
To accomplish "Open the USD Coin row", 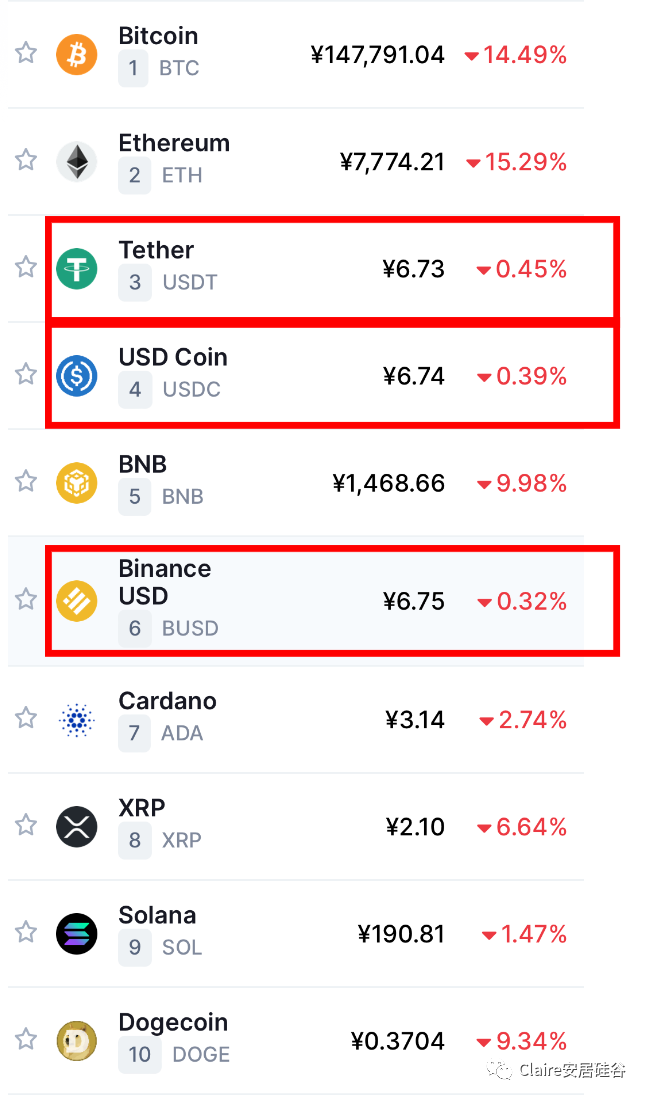I will click(172, 358).
